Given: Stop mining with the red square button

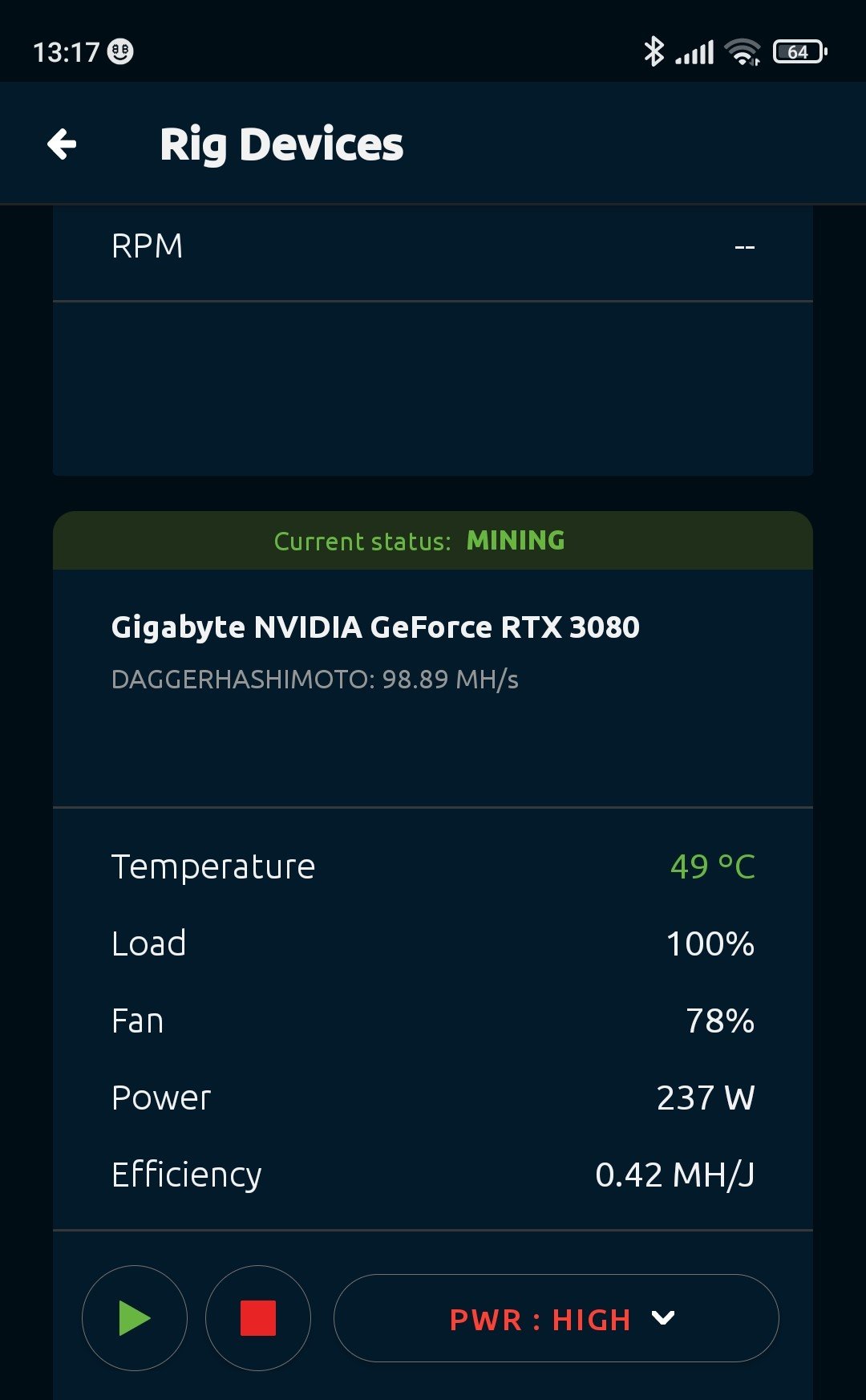Looking at the screenshot, I should tap(258, 1318).
